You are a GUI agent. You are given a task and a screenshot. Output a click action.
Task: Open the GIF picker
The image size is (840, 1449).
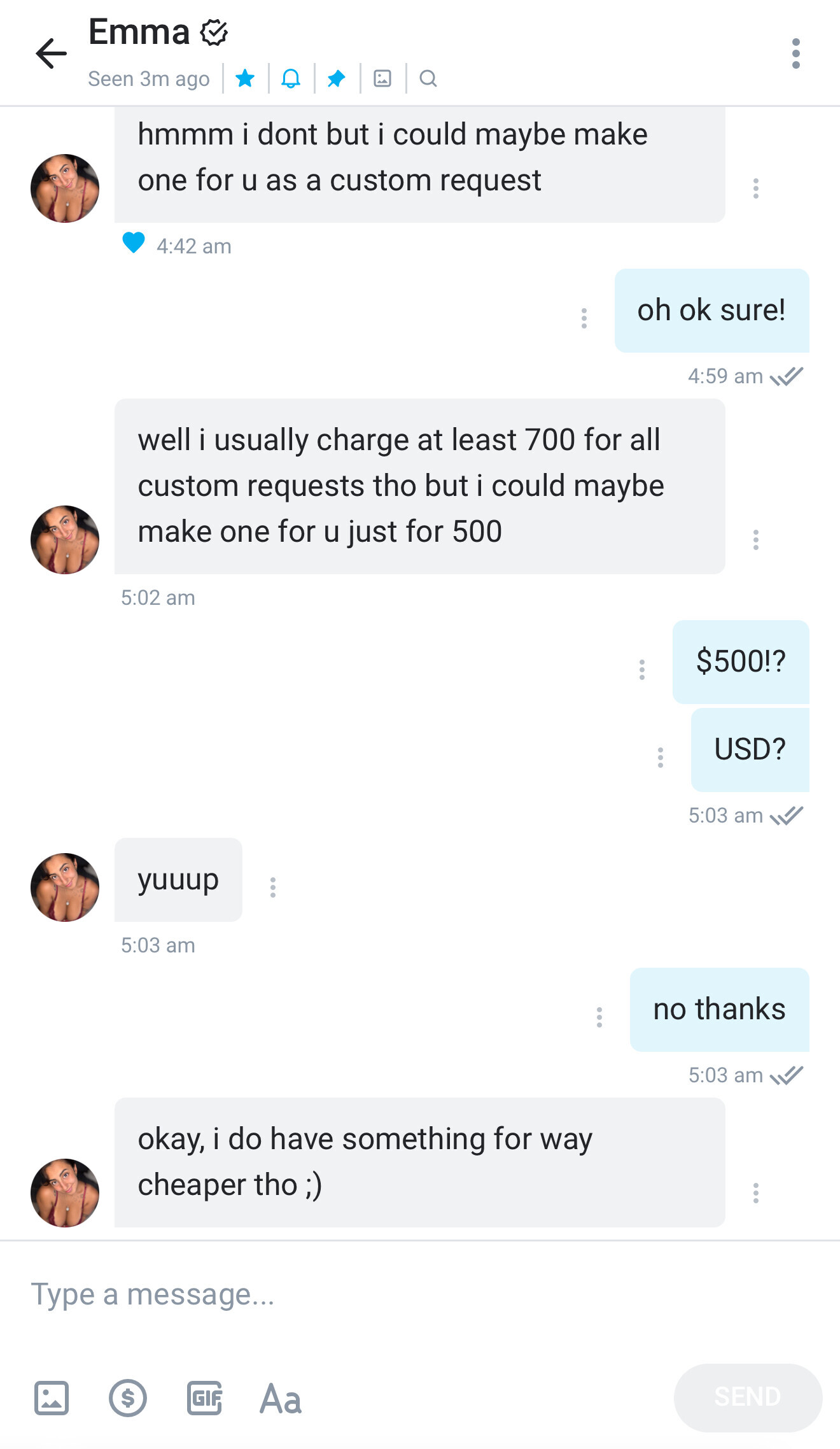[204, 1398]
